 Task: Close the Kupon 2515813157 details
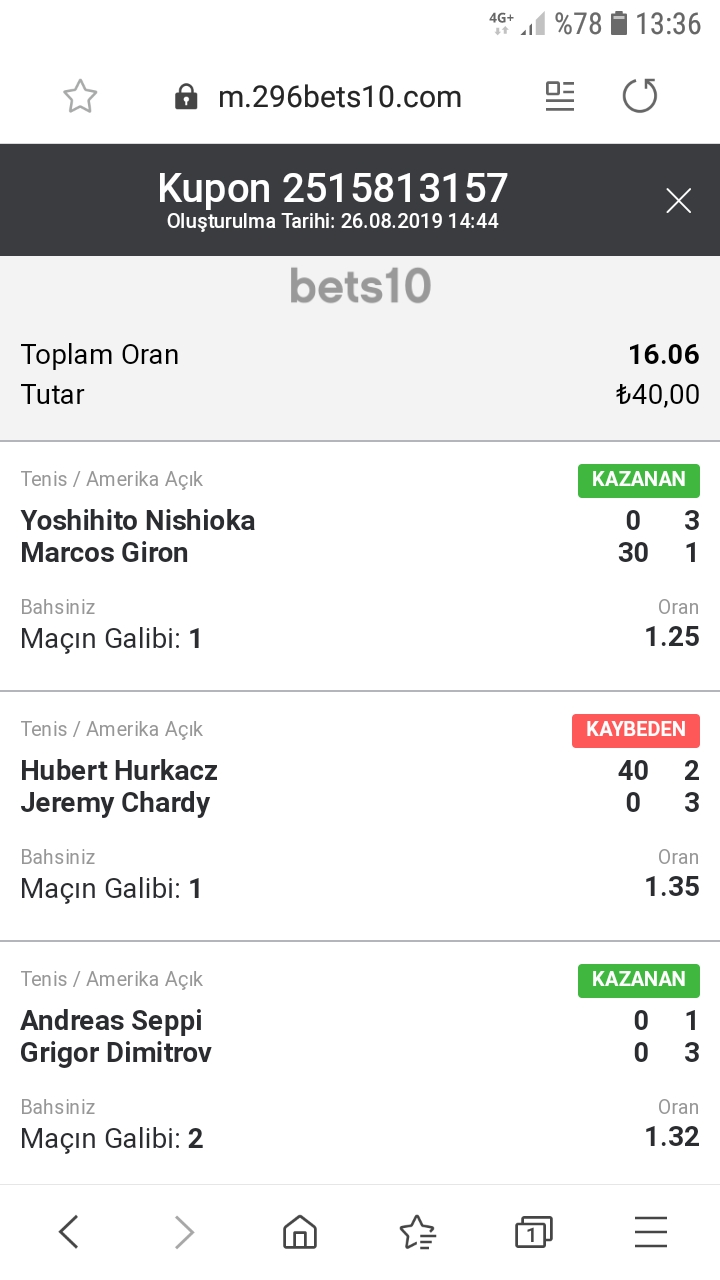[x=678, y=201]
